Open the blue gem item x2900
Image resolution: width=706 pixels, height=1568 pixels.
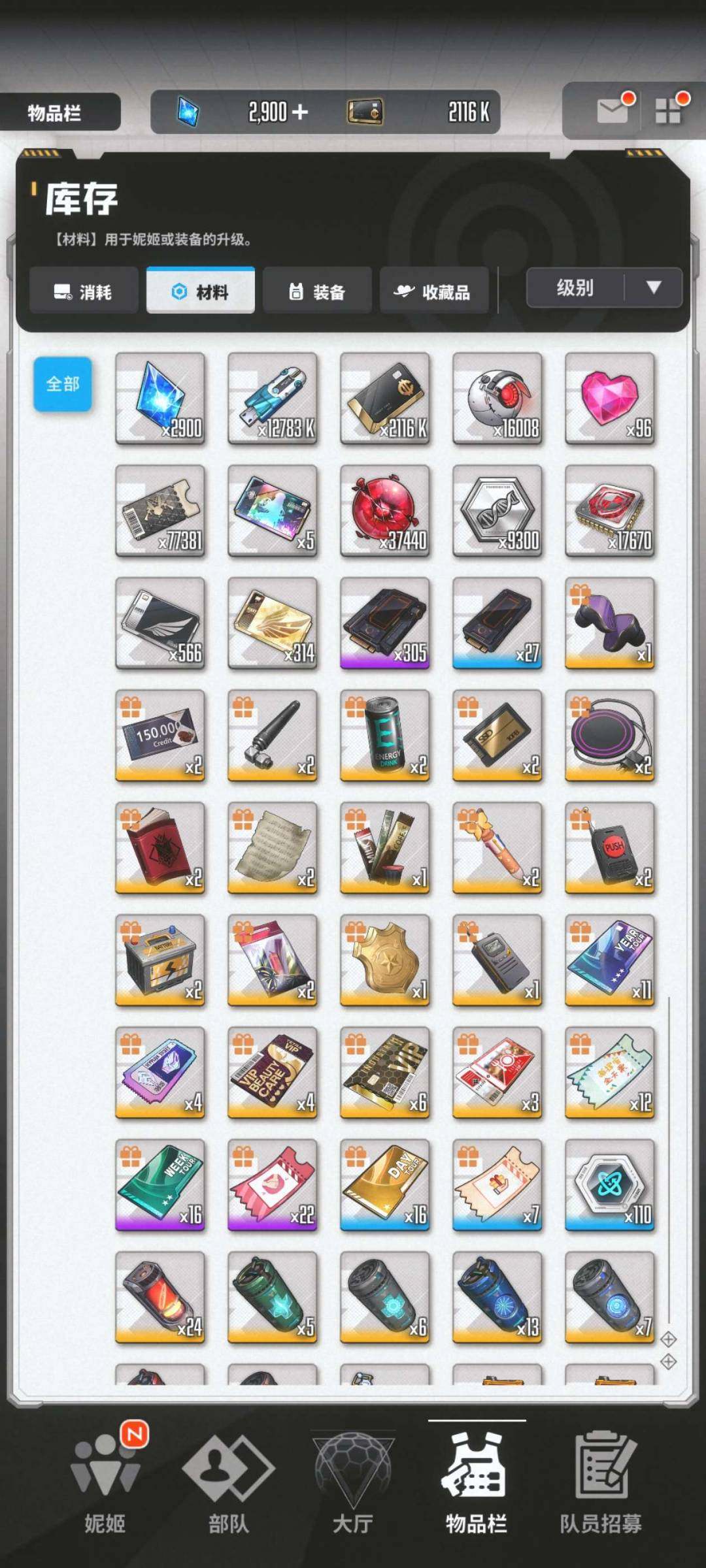click(160, 399)
